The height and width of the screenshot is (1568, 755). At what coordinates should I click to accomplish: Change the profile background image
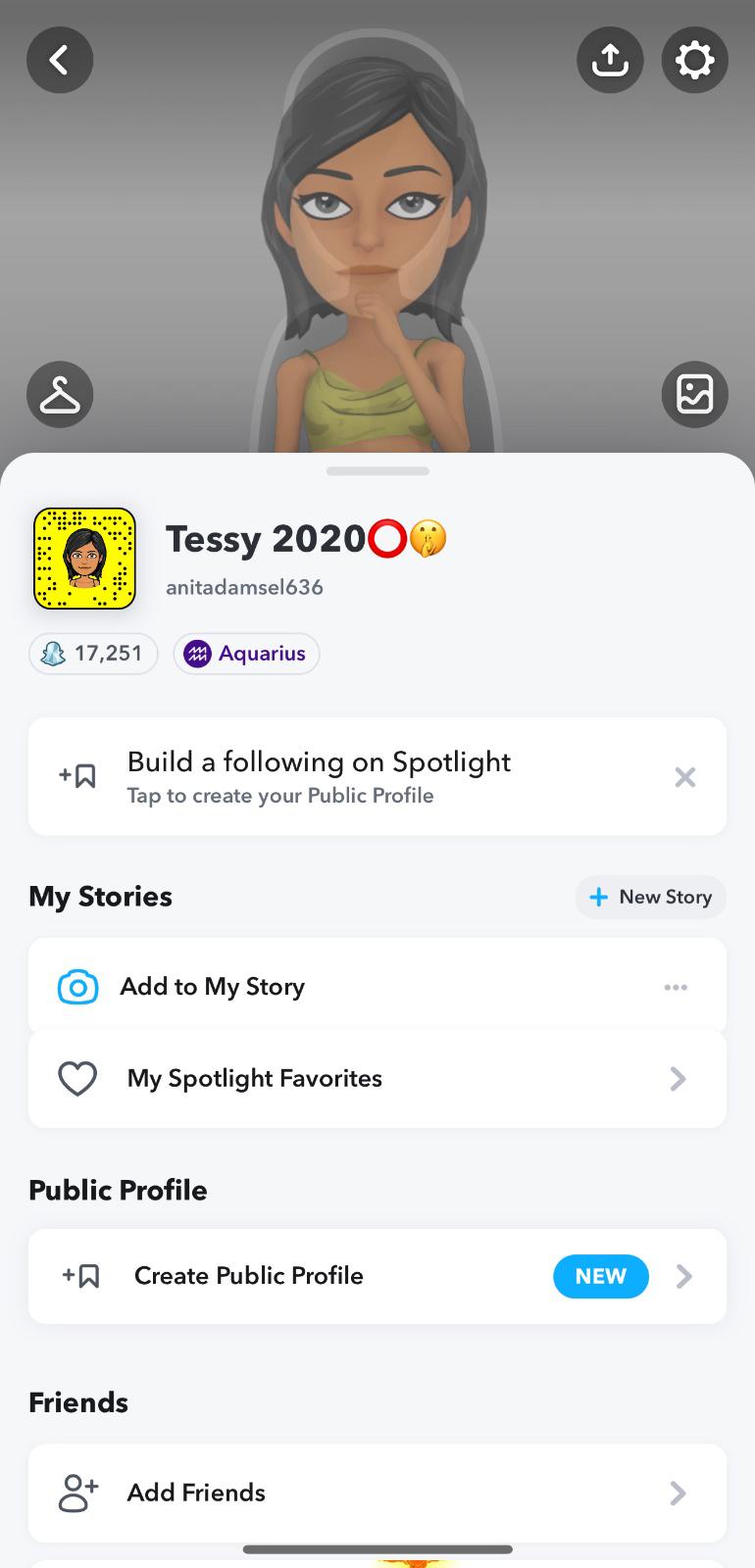(x=694, y=394)
